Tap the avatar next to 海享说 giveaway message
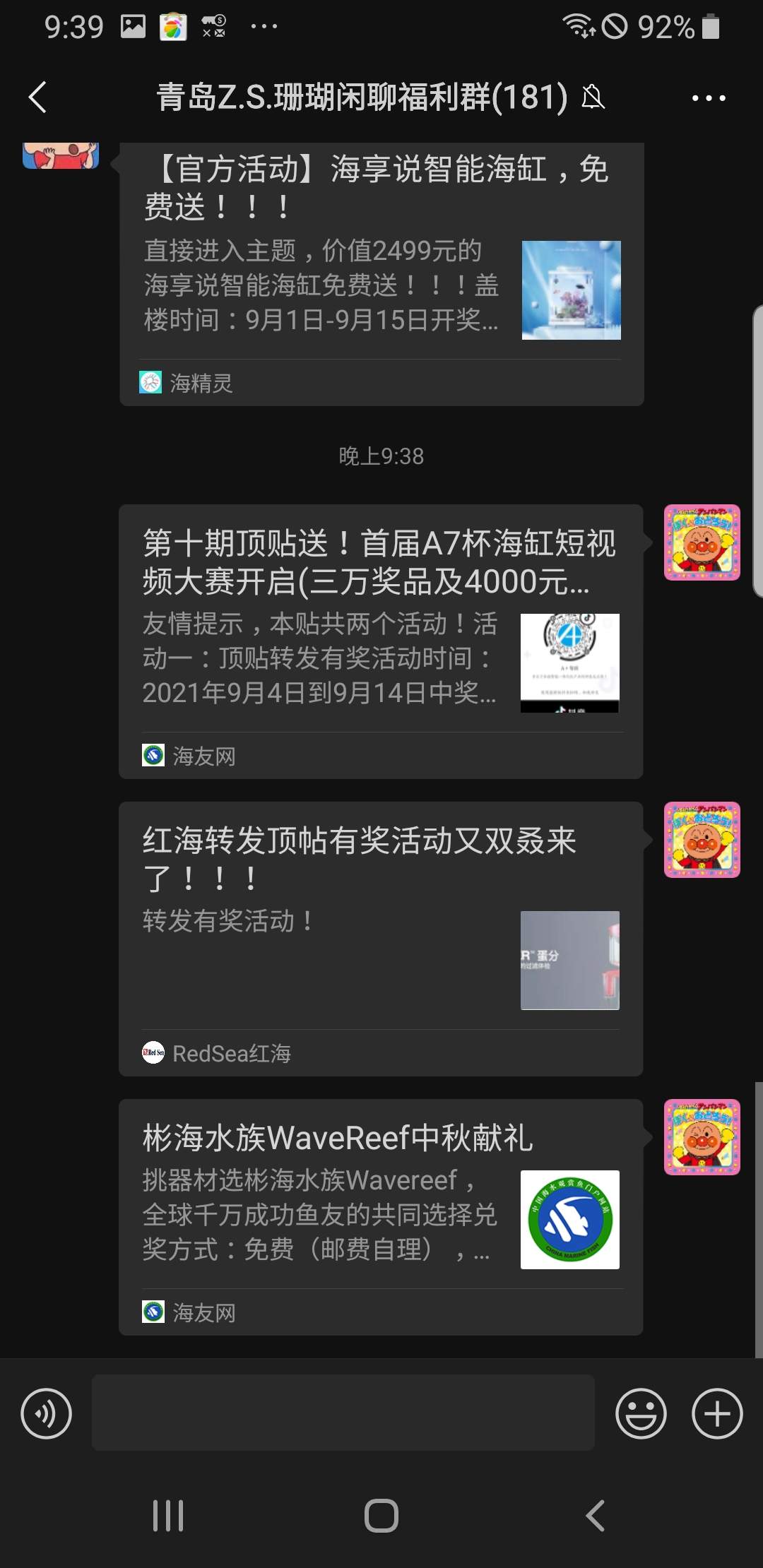The width and height of the screenshot is (763, 1568). (x=61, y=155)
